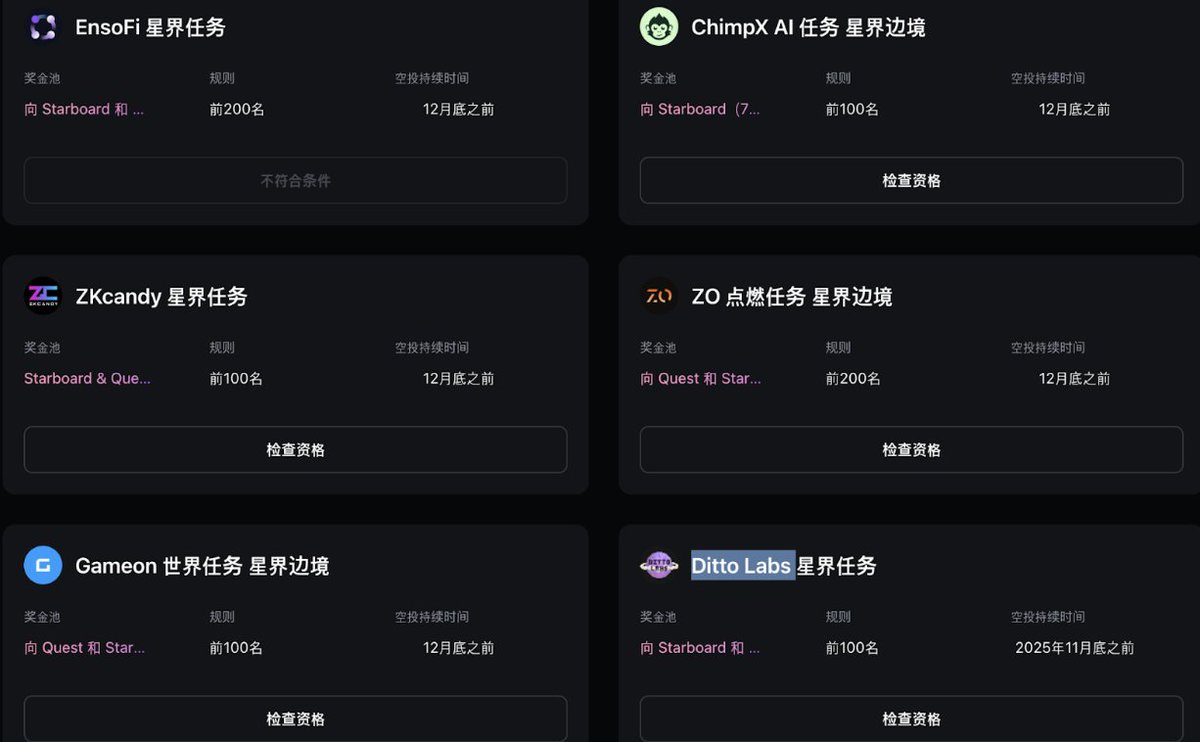
Task: Tap 检查资格 under Gameon 世界任务
Action: 295,719
